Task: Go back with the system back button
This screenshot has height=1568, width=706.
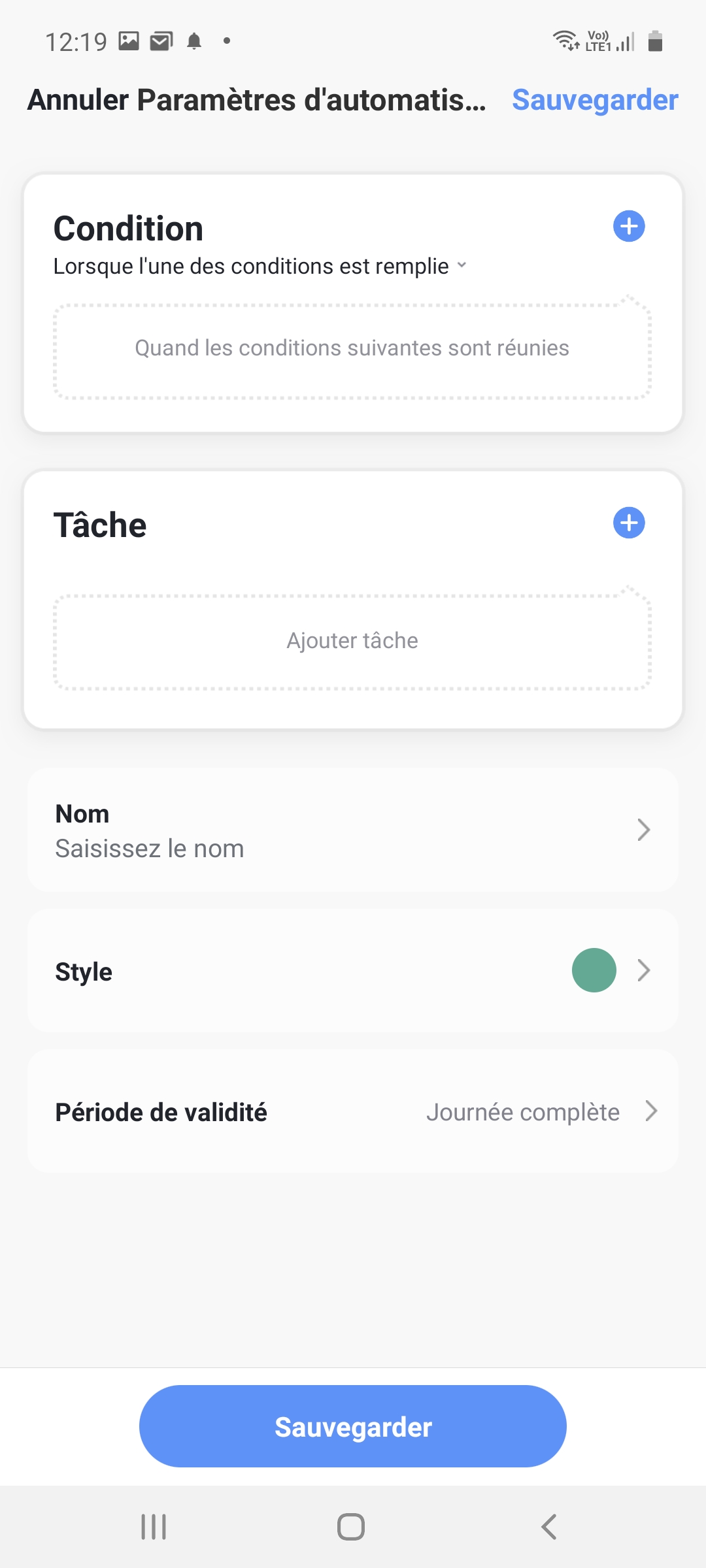Action: click(549, 1527)
